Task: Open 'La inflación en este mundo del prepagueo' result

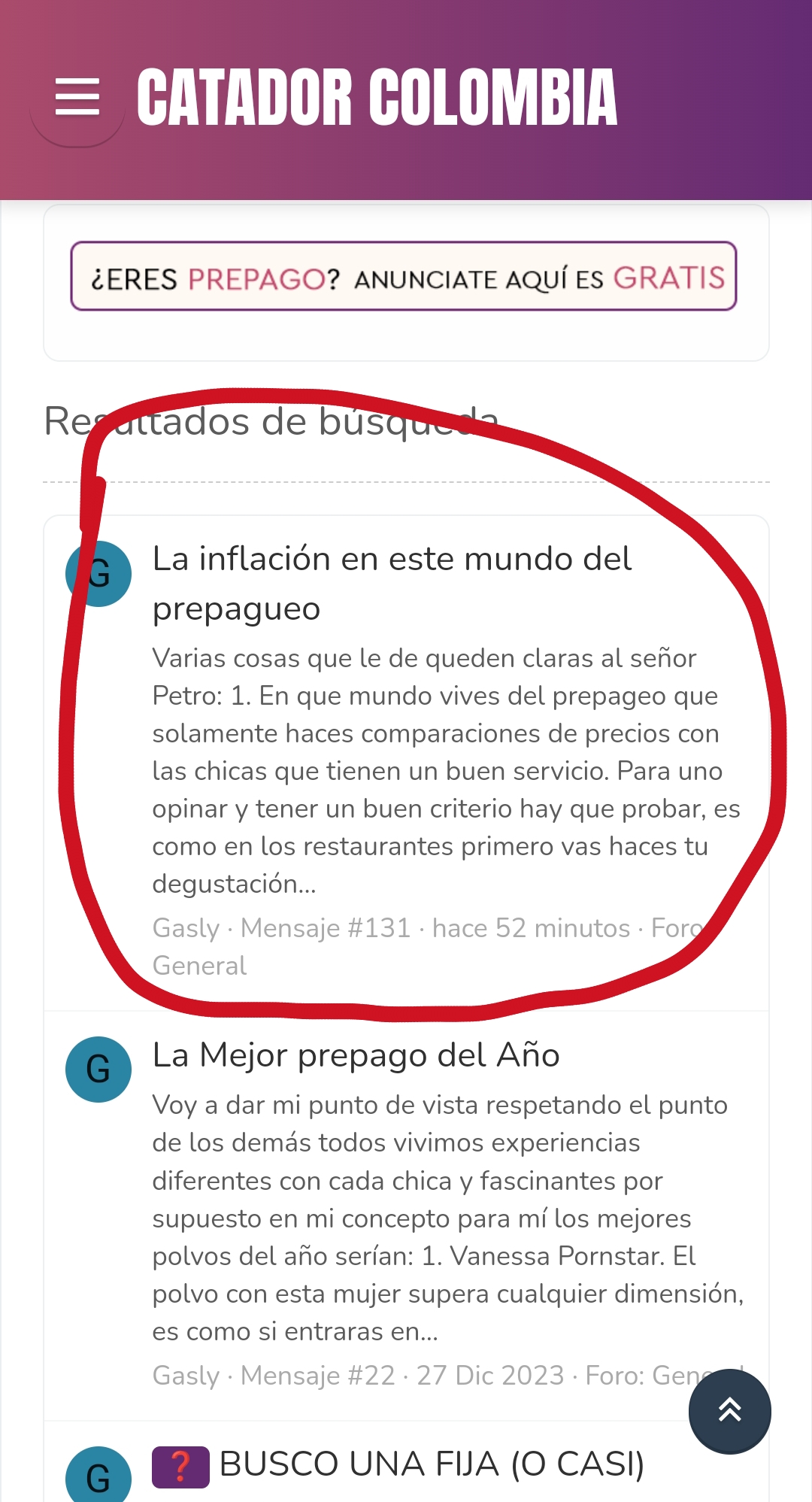Action: (392, 583)
